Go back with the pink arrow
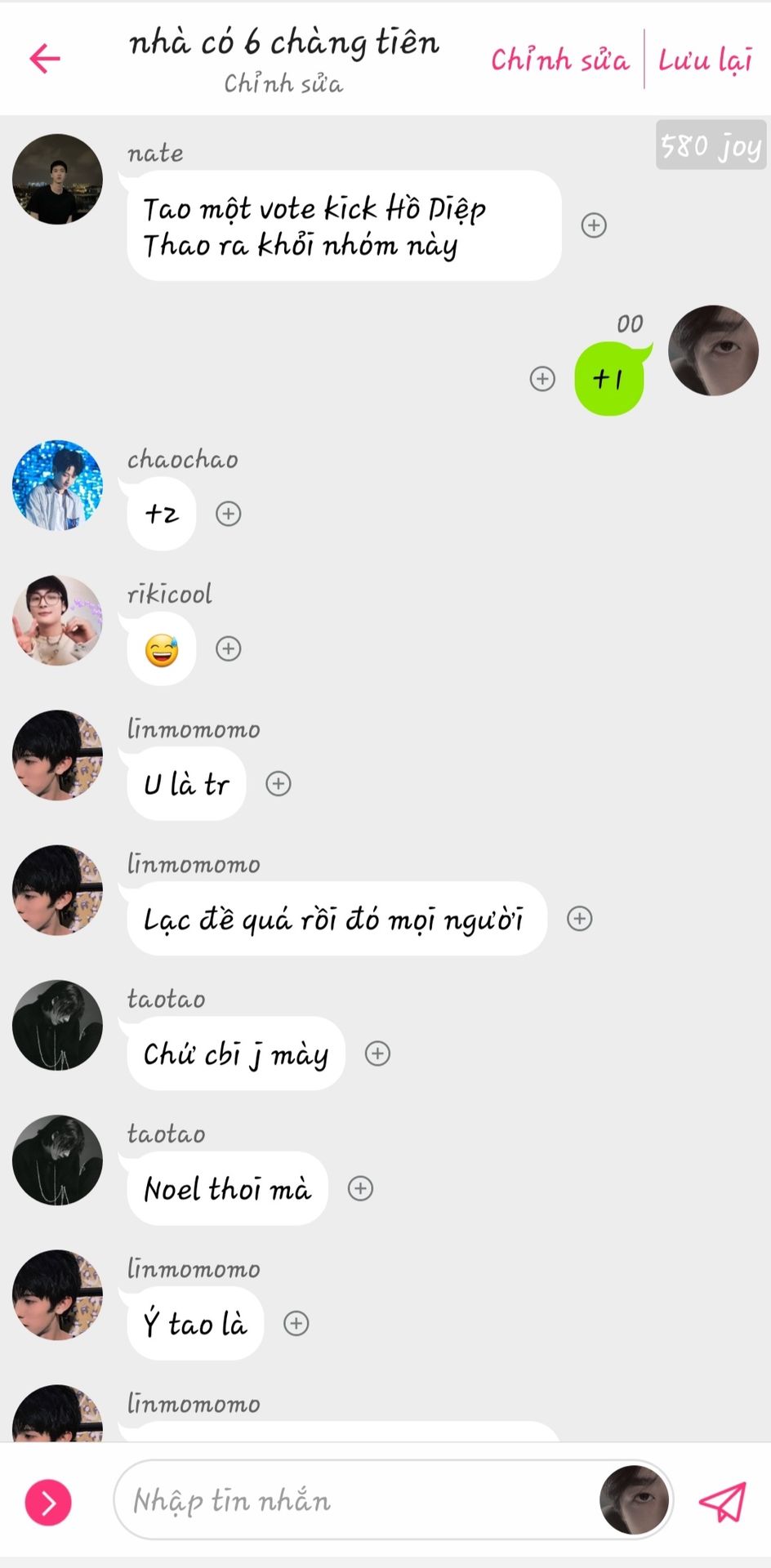 pyautogui.click(x=45, y=58)
